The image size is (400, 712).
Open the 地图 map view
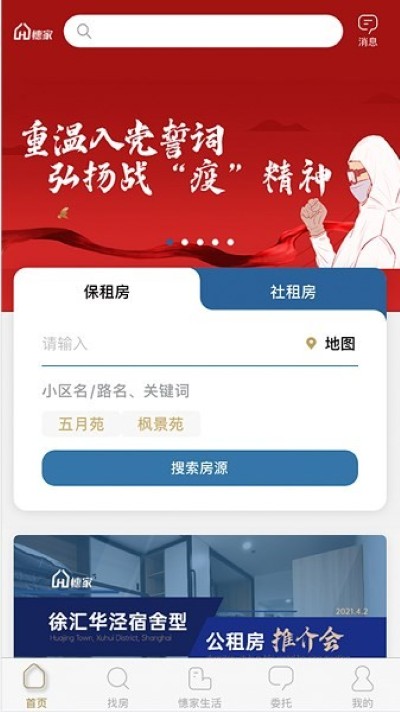tap(331, 344)
